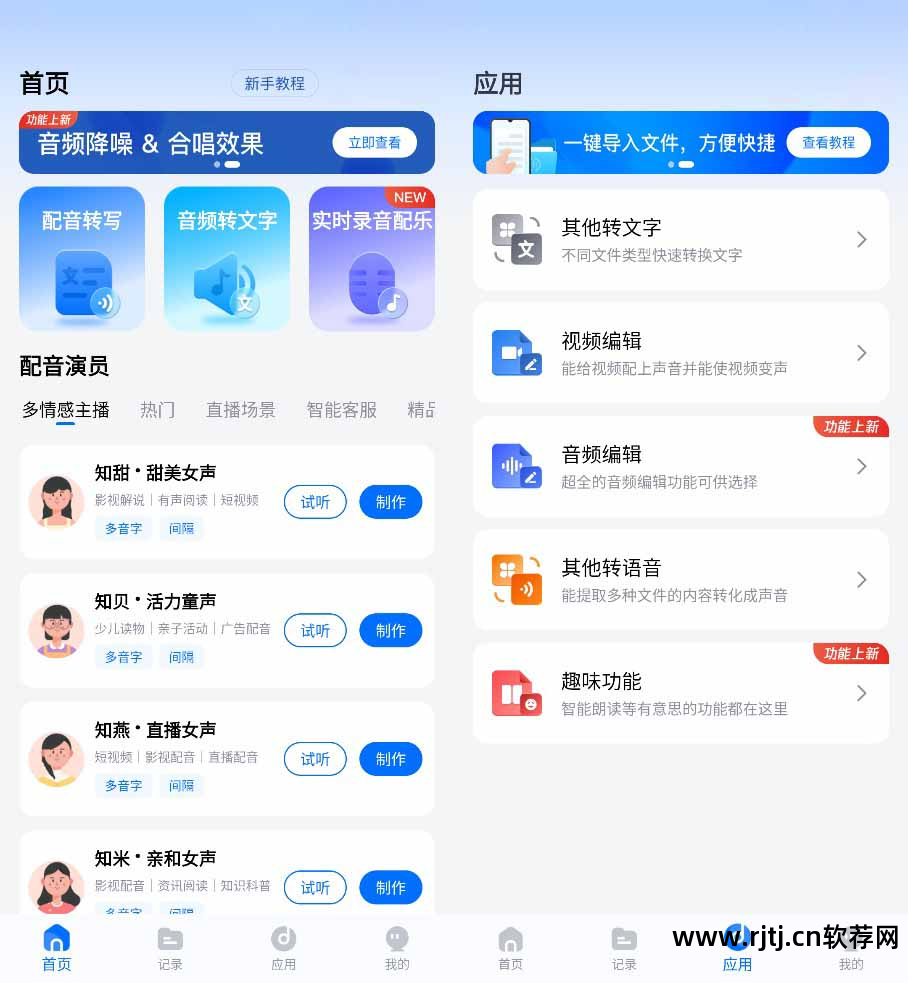Listen to 知燕·直播女声 sample via 试听
The height and width of the screenshot is (983, 908).
315,759
